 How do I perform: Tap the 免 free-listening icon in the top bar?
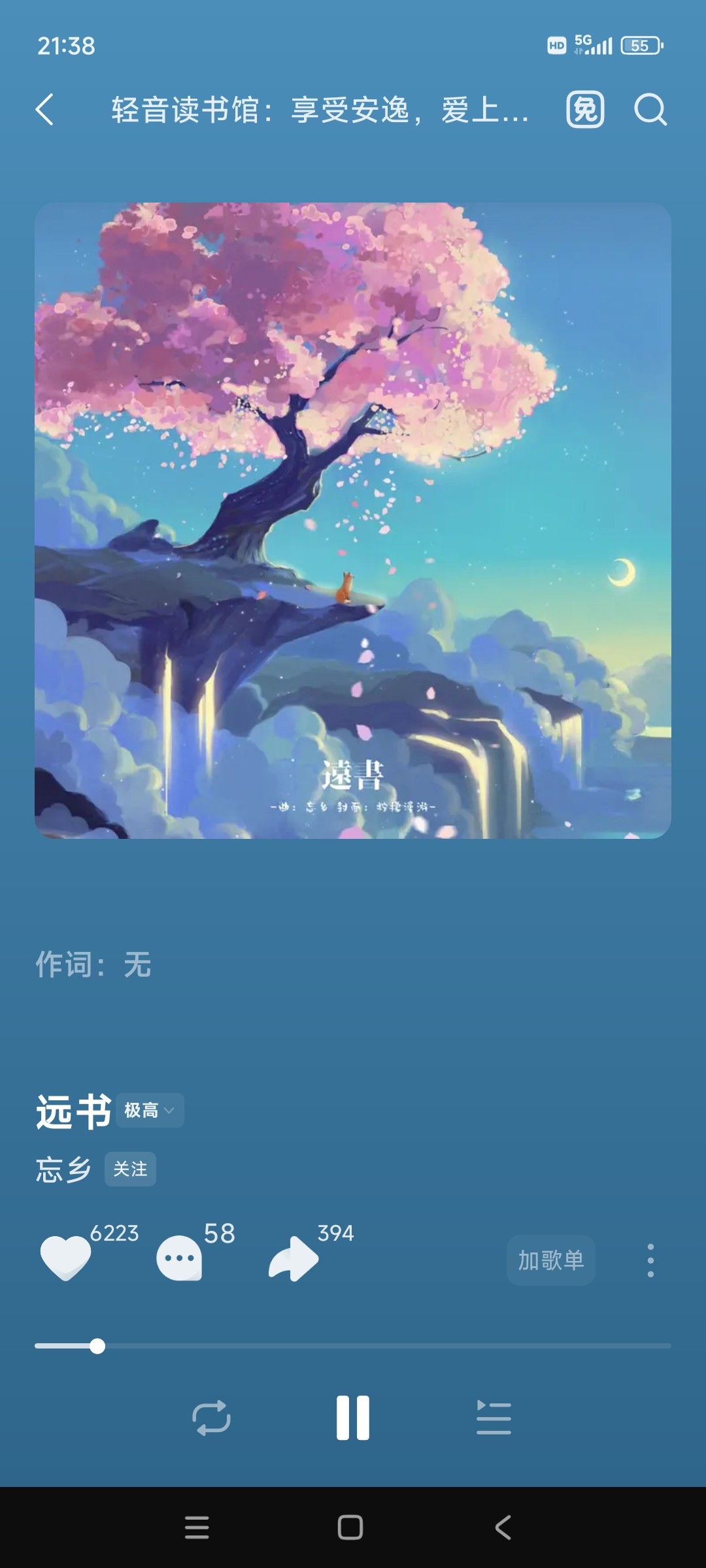click(584, 109)
